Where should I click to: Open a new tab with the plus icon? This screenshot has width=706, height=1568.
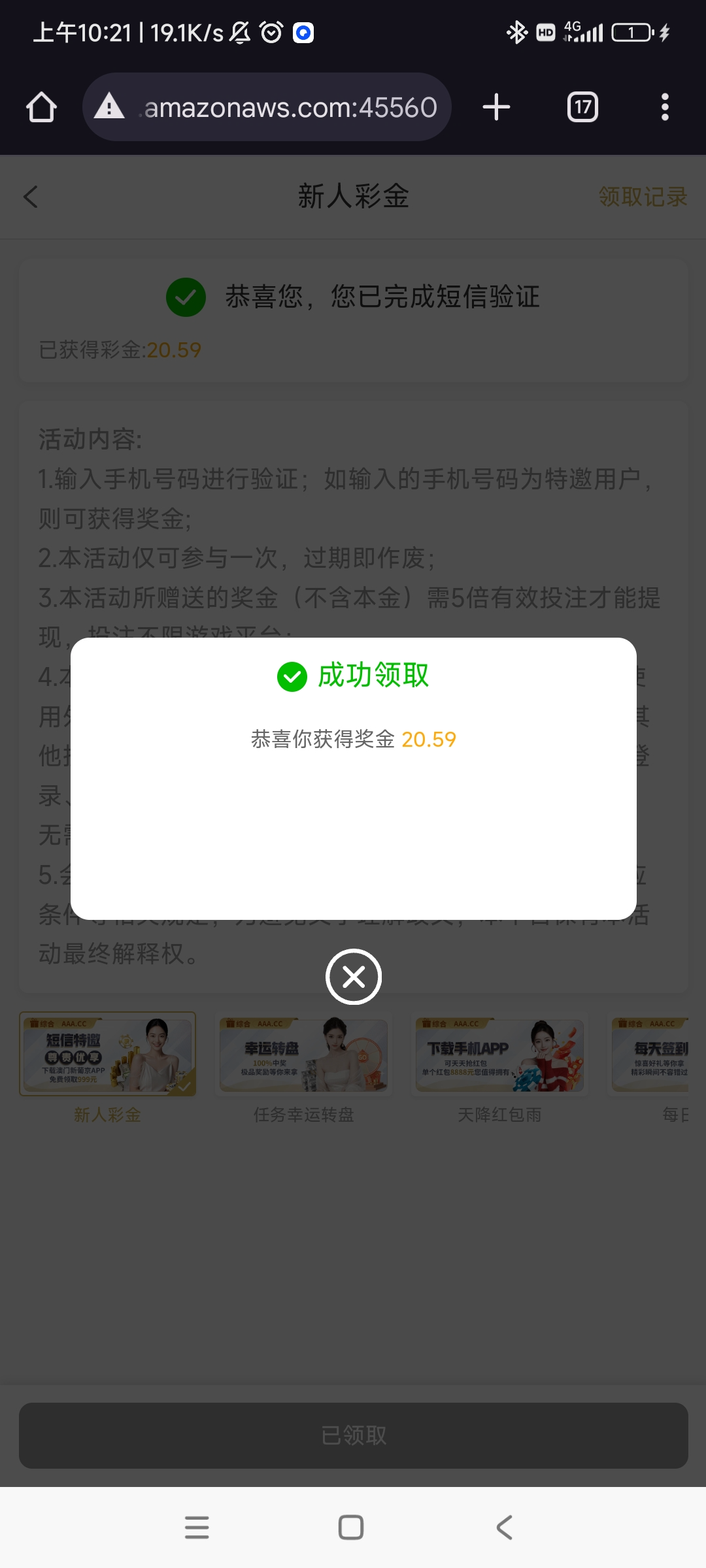point(496,106)
